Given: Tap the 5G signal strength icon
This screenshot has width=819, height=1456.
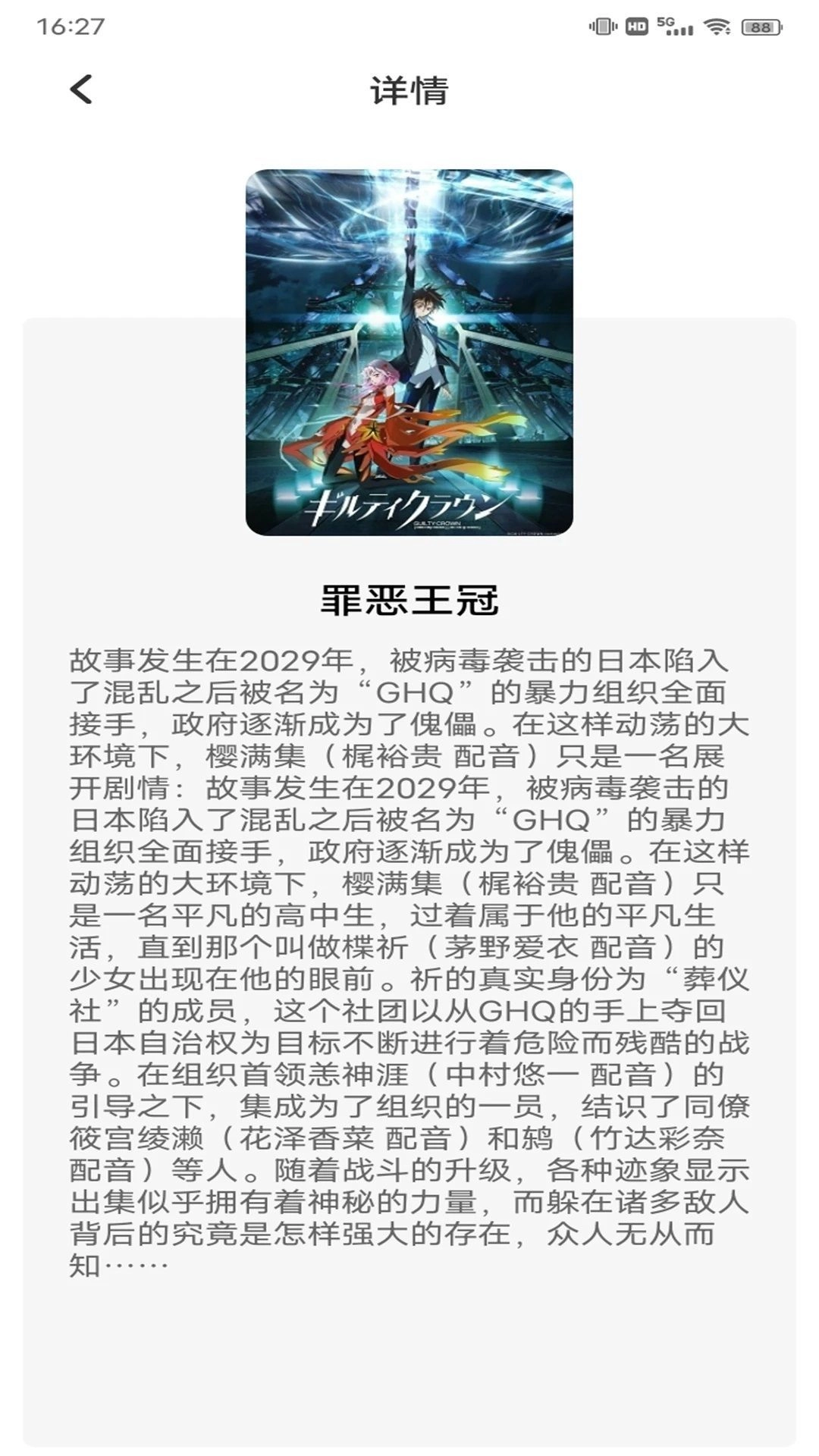Looking at the screenshot, I should [675, 27].
